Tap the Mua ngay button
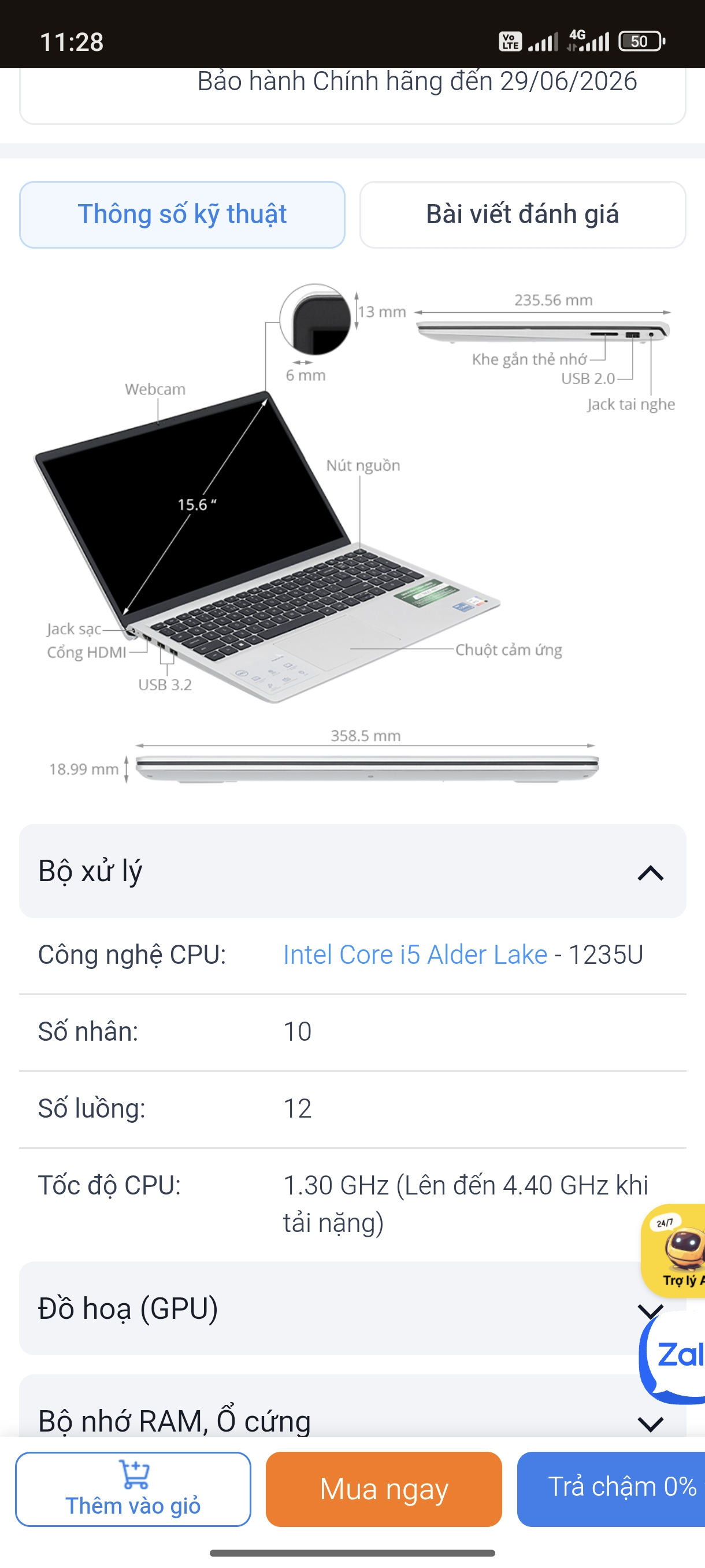The width and height of the screenshot is (705, 1568). [384, 1489]
